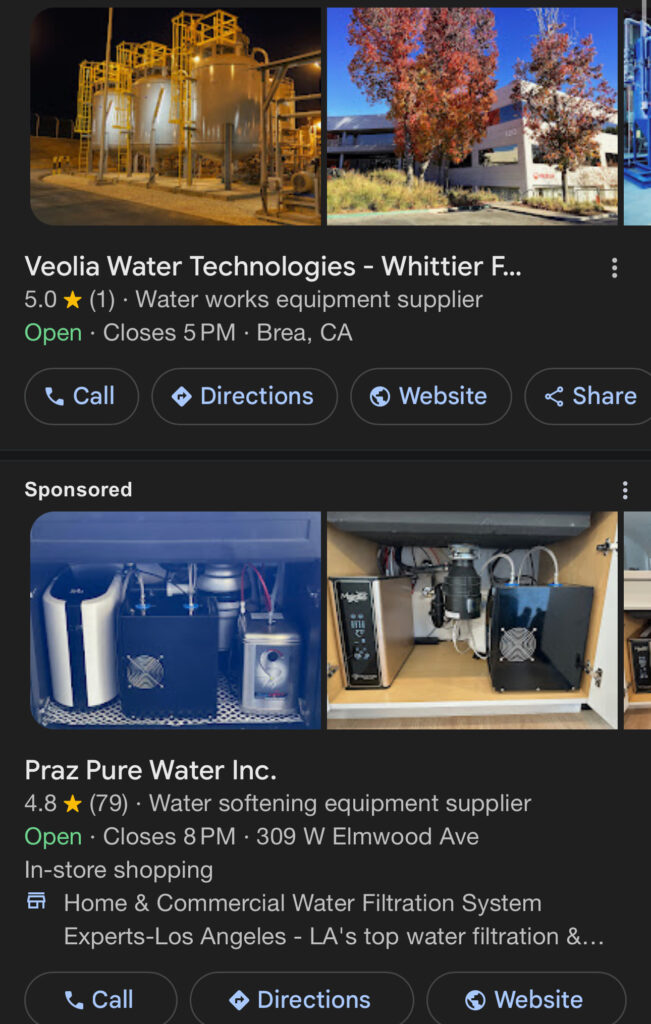
Task: View Veolia's building with red trees photo
Action: point(472,116)
